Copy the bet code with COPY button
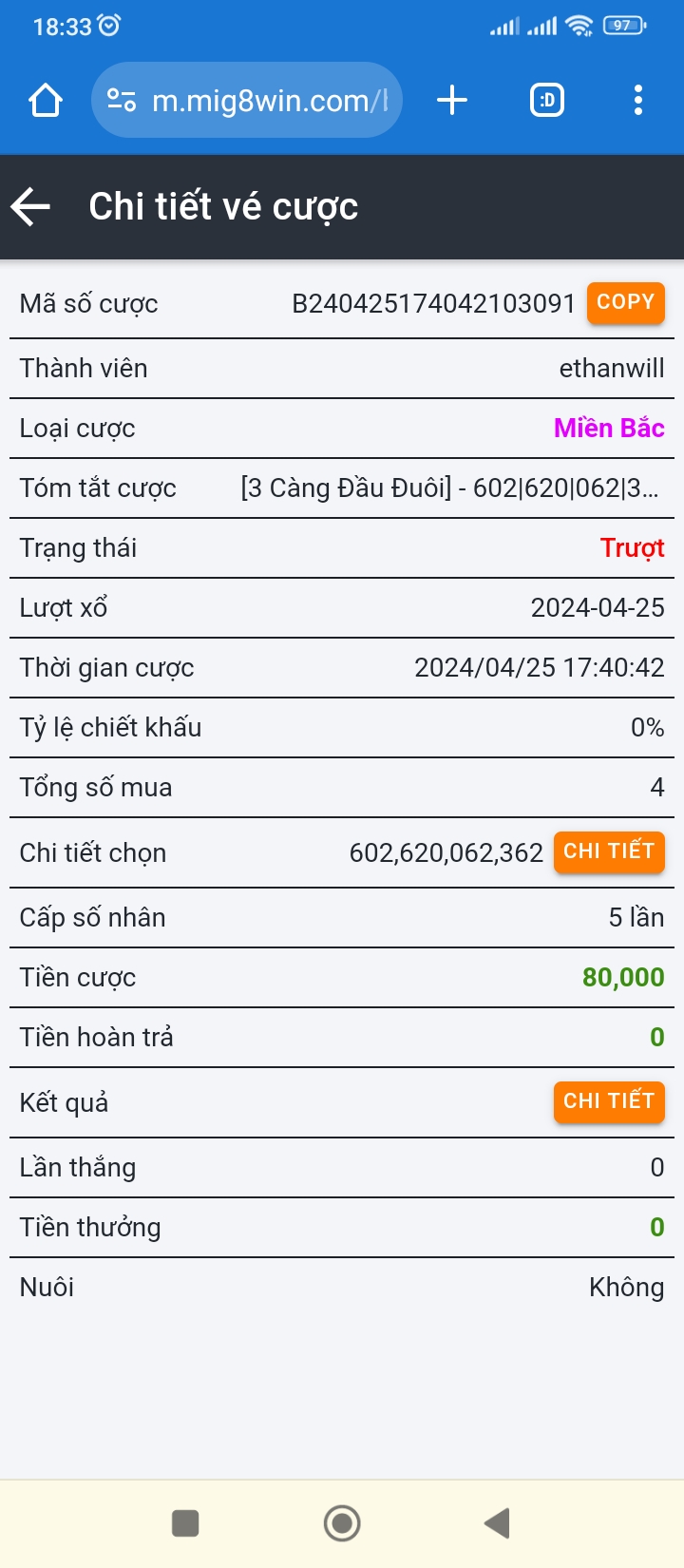 pyautogui.click(x=625, y=303)
